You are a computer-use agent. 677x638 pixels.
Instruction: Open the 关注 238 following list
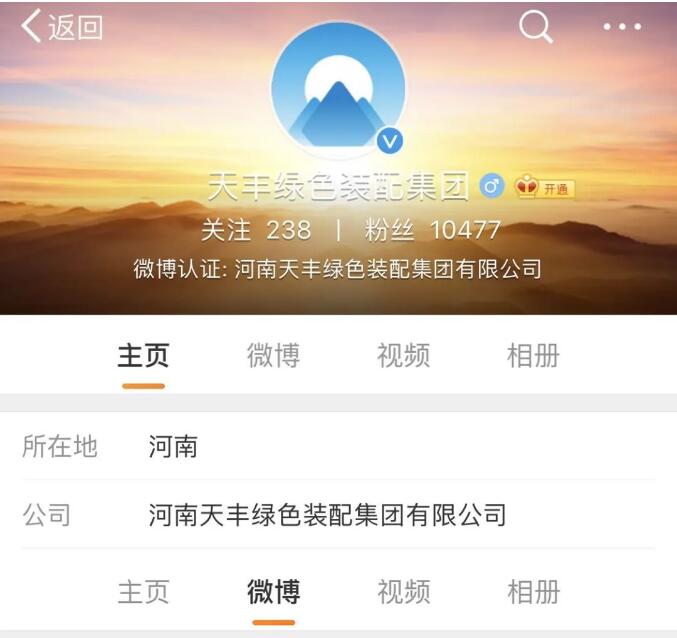256,230
